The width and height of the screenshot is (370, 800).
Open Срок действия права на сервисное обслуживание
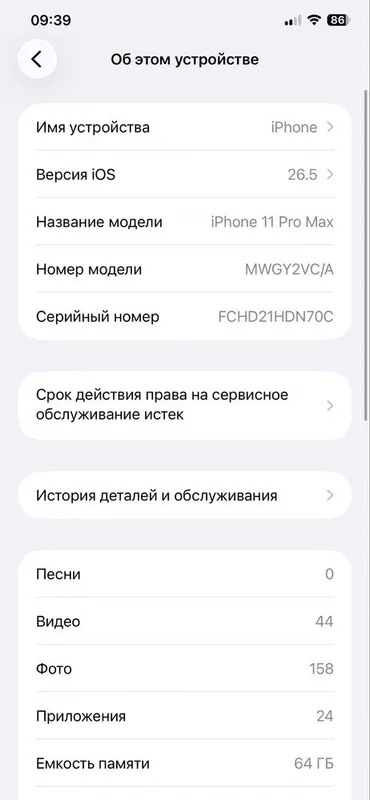click(x=185, y=406)
